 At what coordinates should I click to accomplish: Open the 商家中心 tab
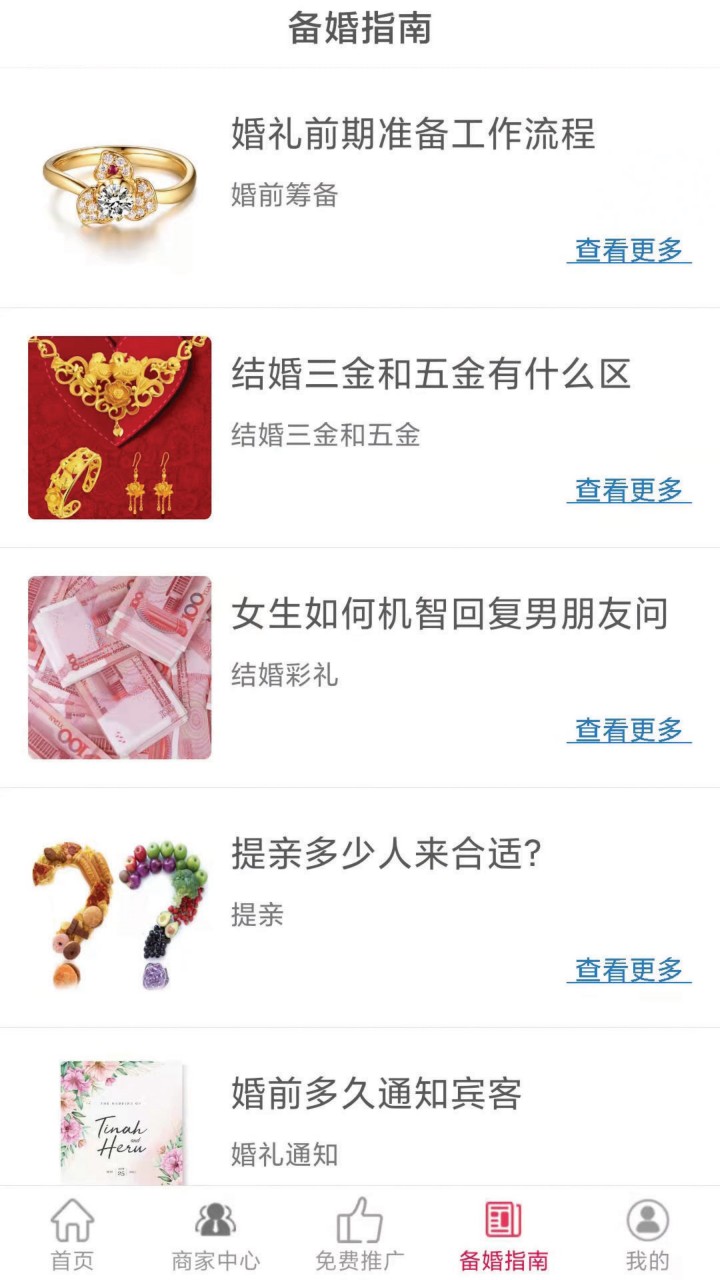tap(216, 1234)
